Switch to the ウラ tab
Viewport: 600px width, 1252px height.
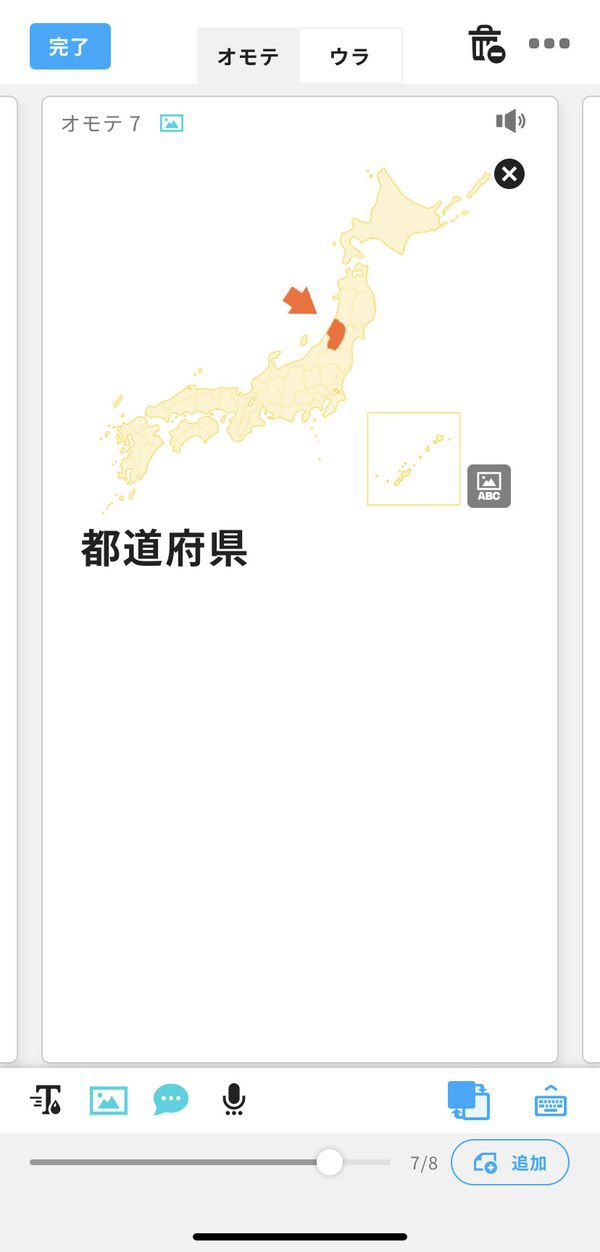coord(350,56)
